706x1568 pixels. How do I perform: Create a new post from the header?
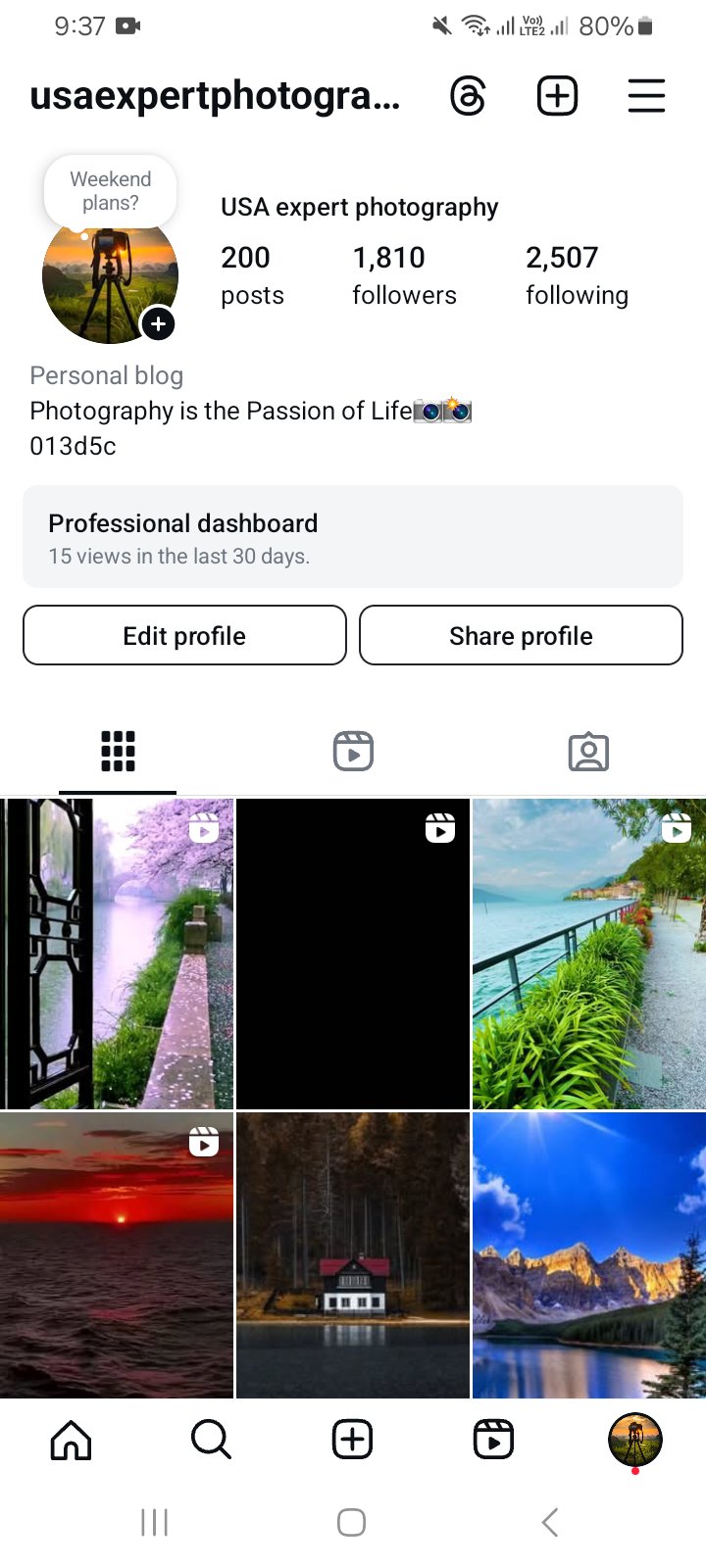pos(557,96)
